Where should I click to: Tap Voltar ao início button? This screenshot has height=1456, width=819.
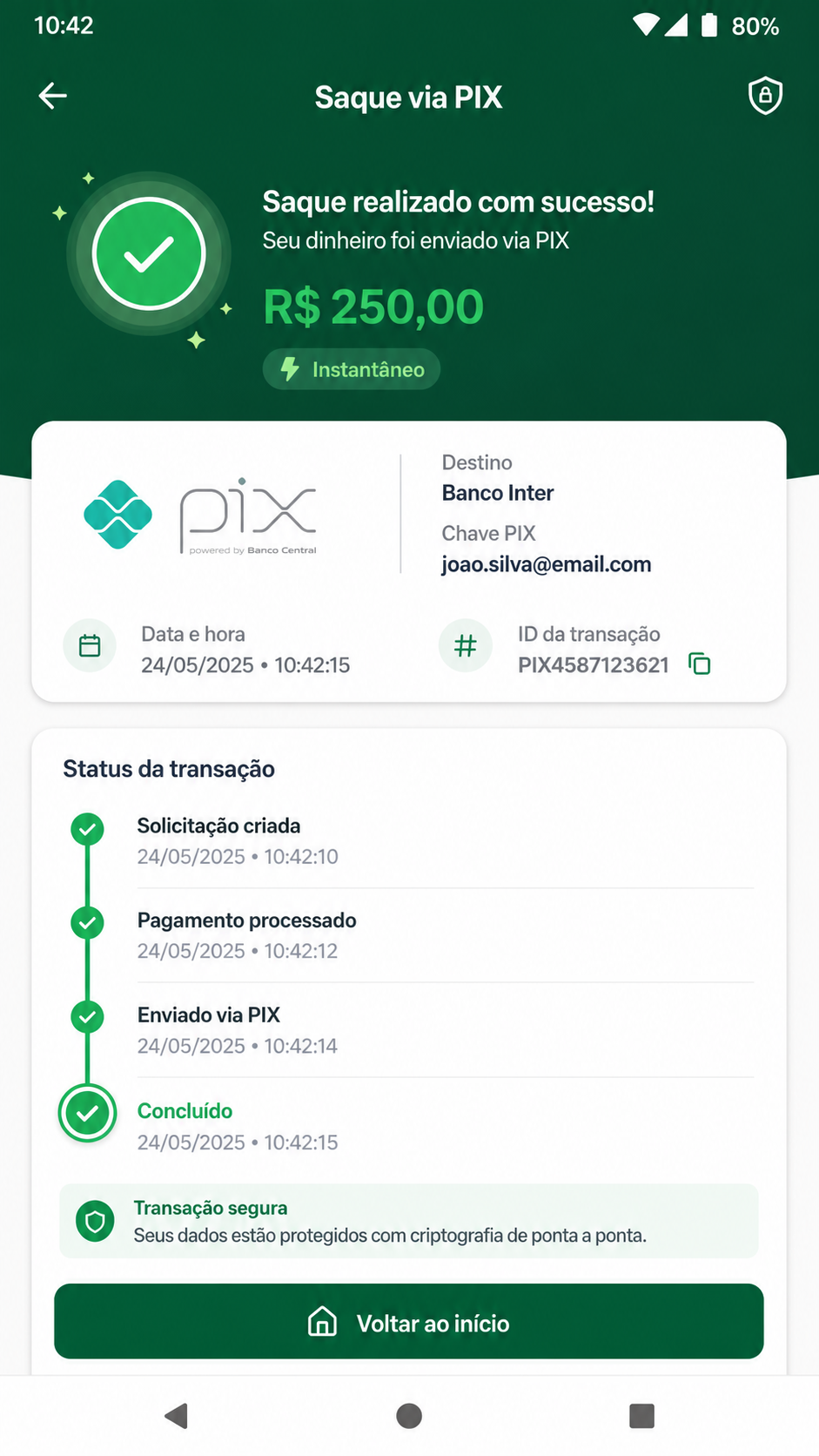point(409,1321)
